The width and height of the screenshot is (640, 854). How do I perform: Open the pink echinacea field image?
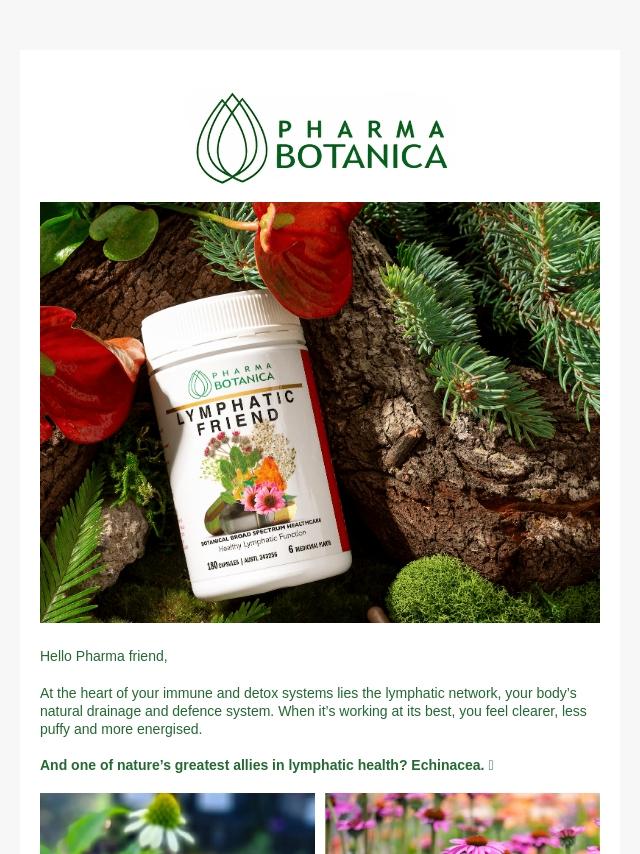[x=462, y=825]
